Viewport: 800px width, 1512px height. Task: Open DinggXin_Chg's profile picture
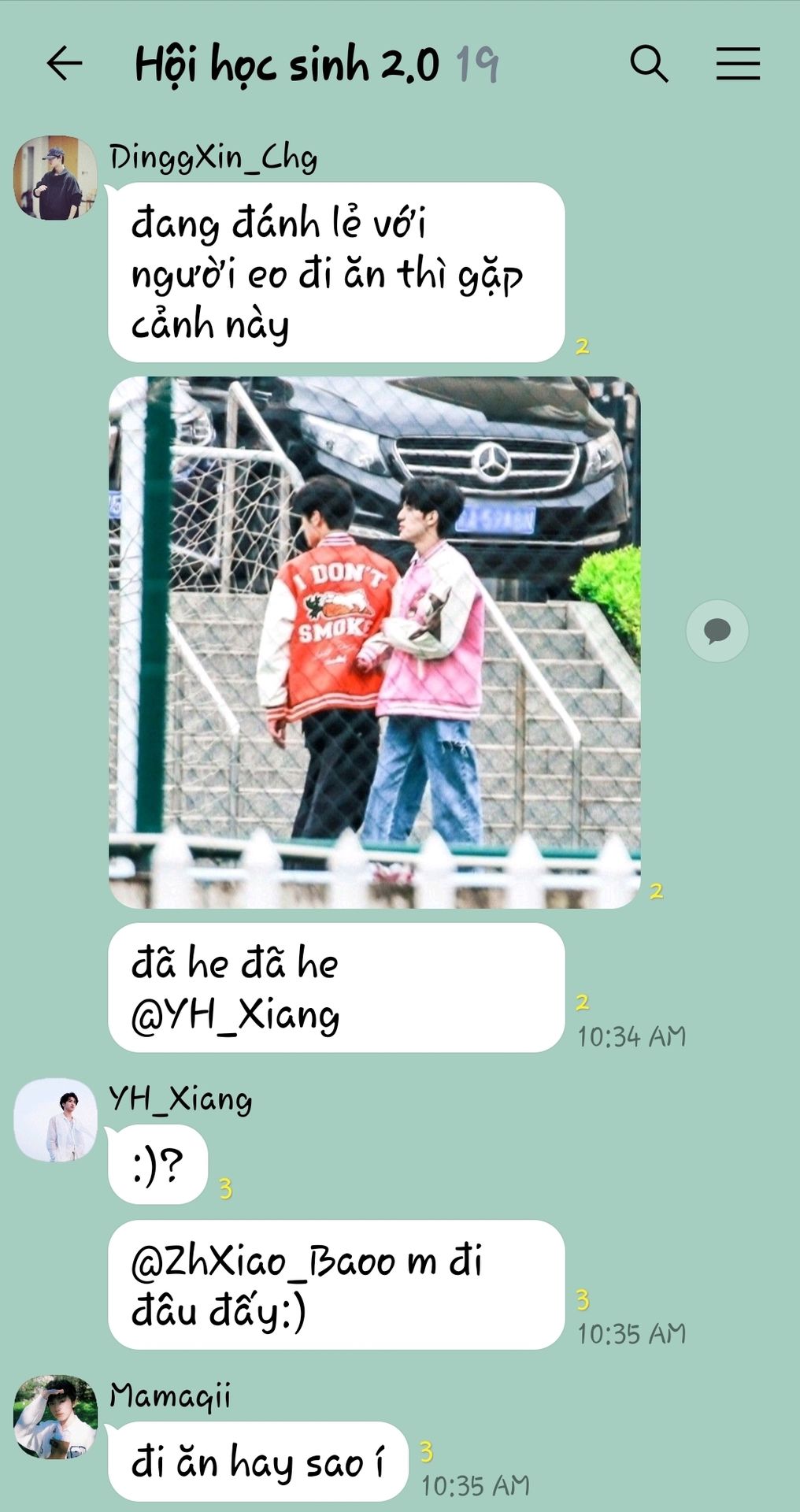coord(55,177)
